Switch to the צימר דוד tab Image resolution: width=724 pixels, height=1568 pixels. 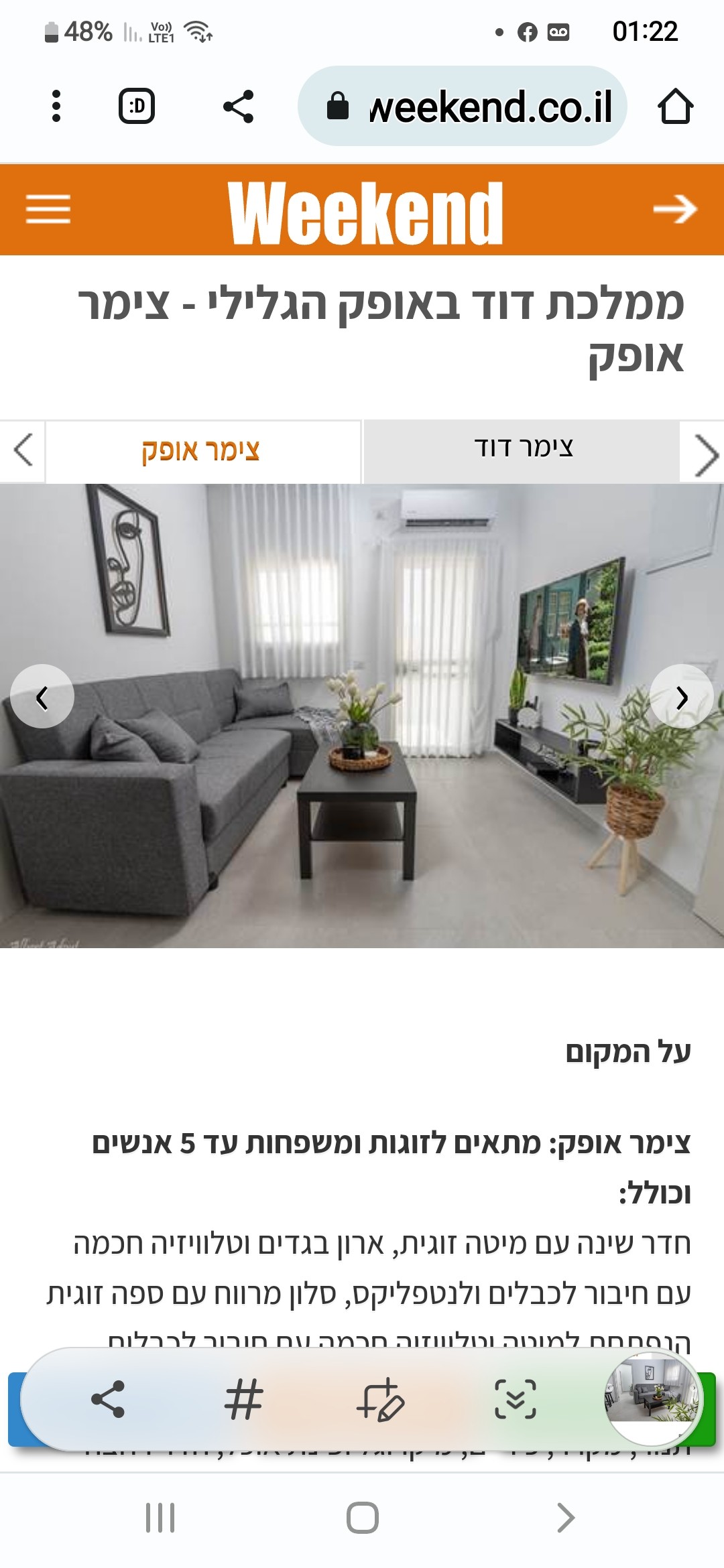523,449
